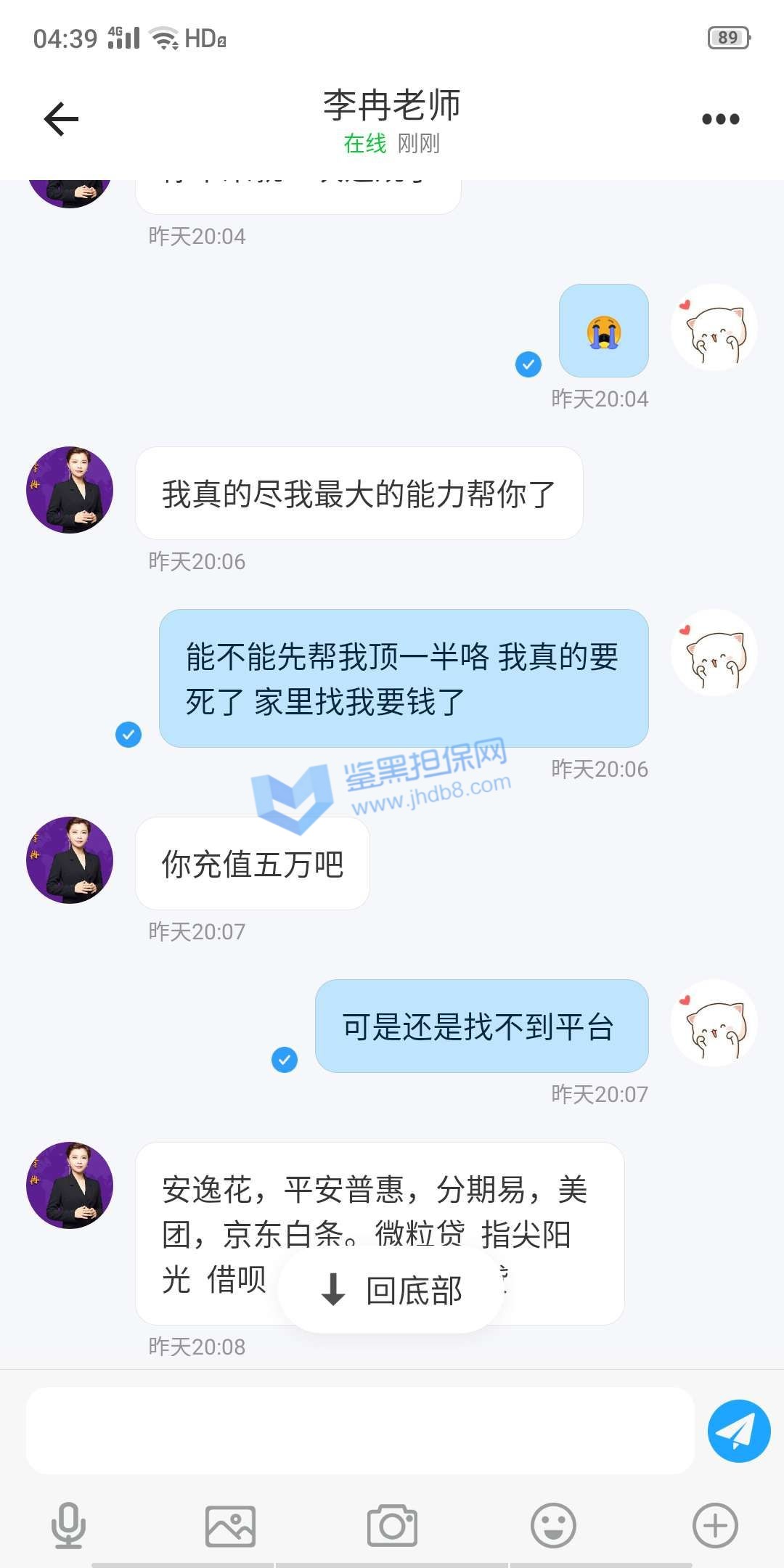Tap 回底部 to jump to latest messages

391,1290
